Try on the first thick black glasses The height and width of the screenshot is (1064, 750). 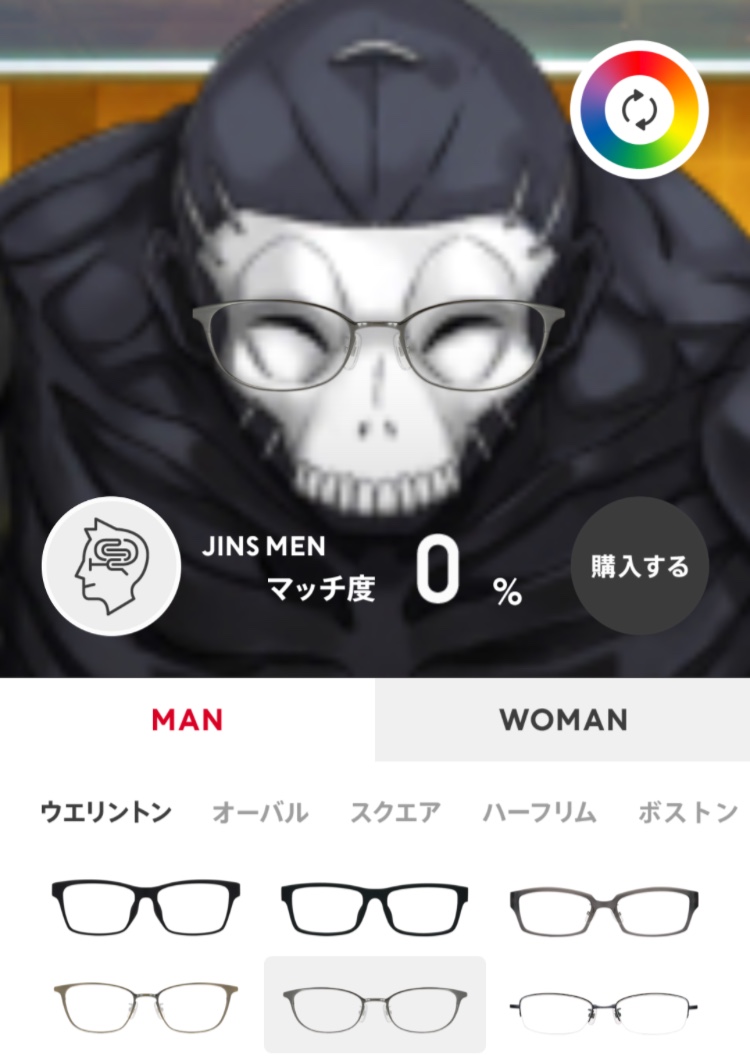point(146,907)
